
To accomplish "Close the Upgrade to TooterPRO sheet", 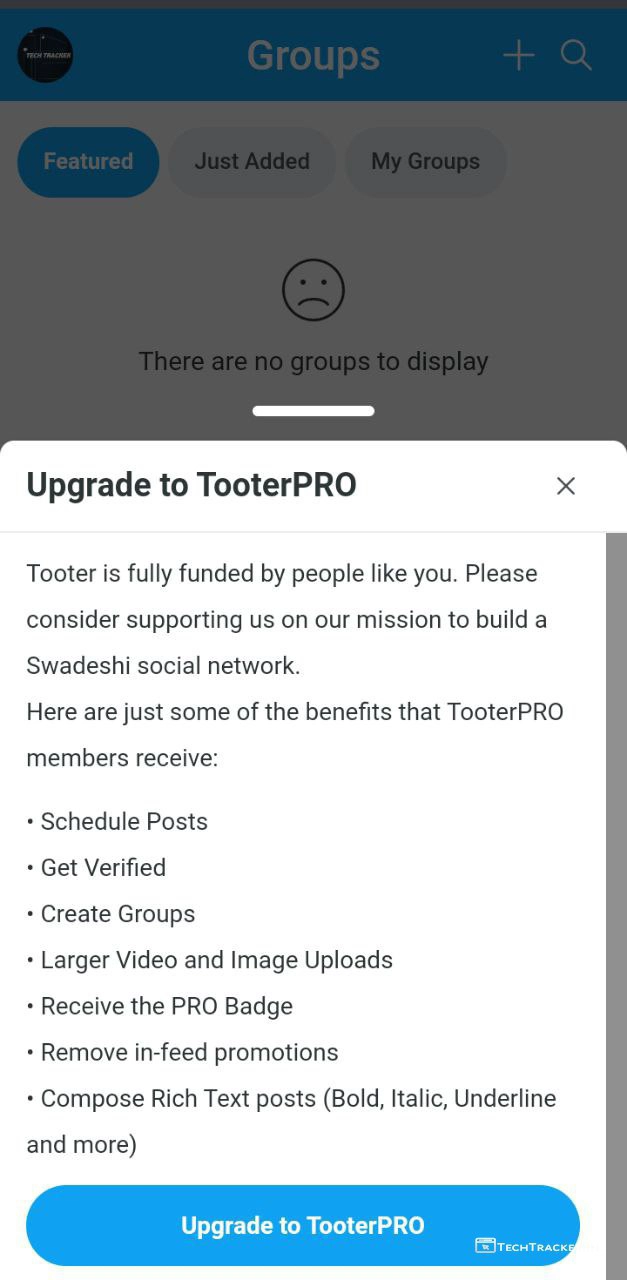I will coord(566,486).
